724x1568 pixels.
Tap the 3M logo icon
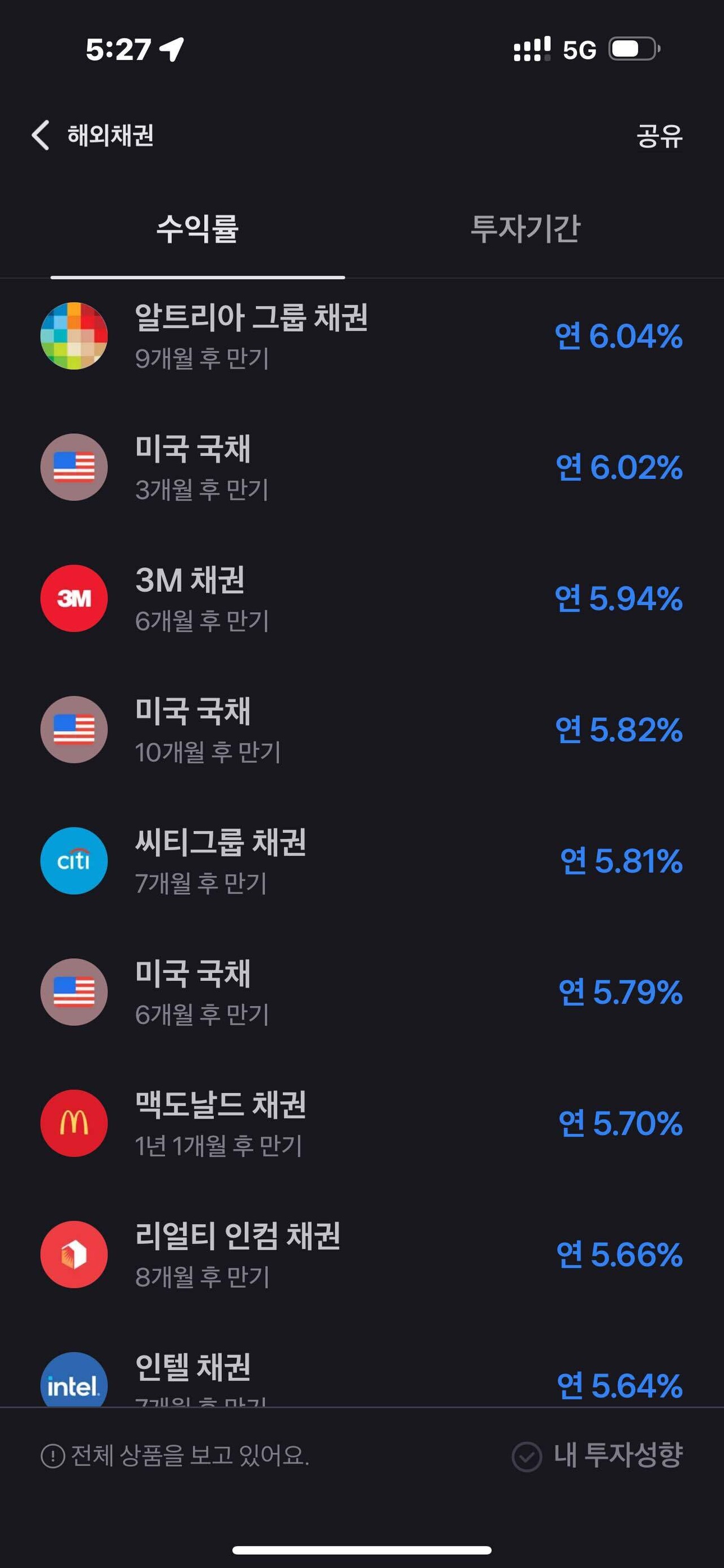pyautogui.click(x=74, y=599)
